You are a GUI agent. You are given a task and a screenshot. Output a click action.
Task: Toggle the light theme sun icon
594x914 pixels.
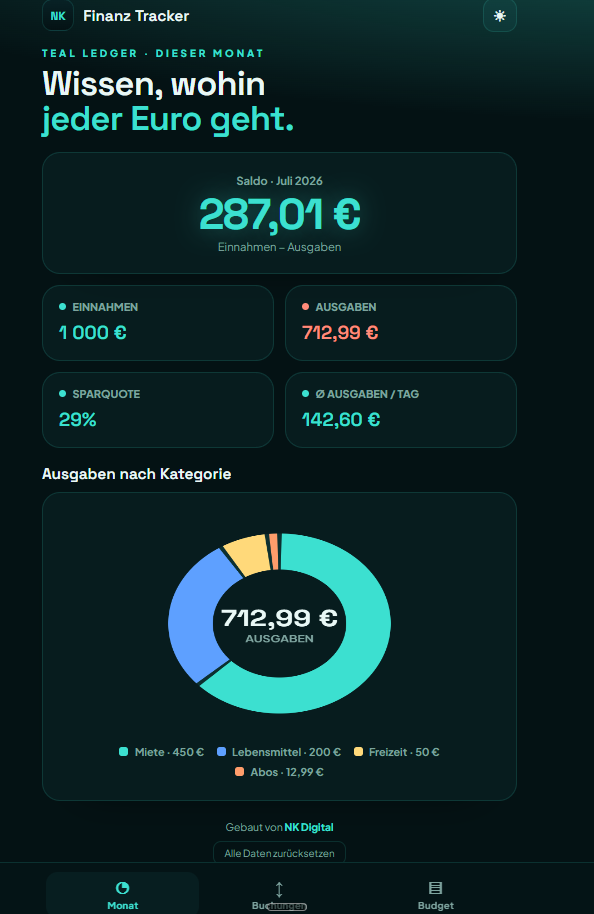click(500, 16)
